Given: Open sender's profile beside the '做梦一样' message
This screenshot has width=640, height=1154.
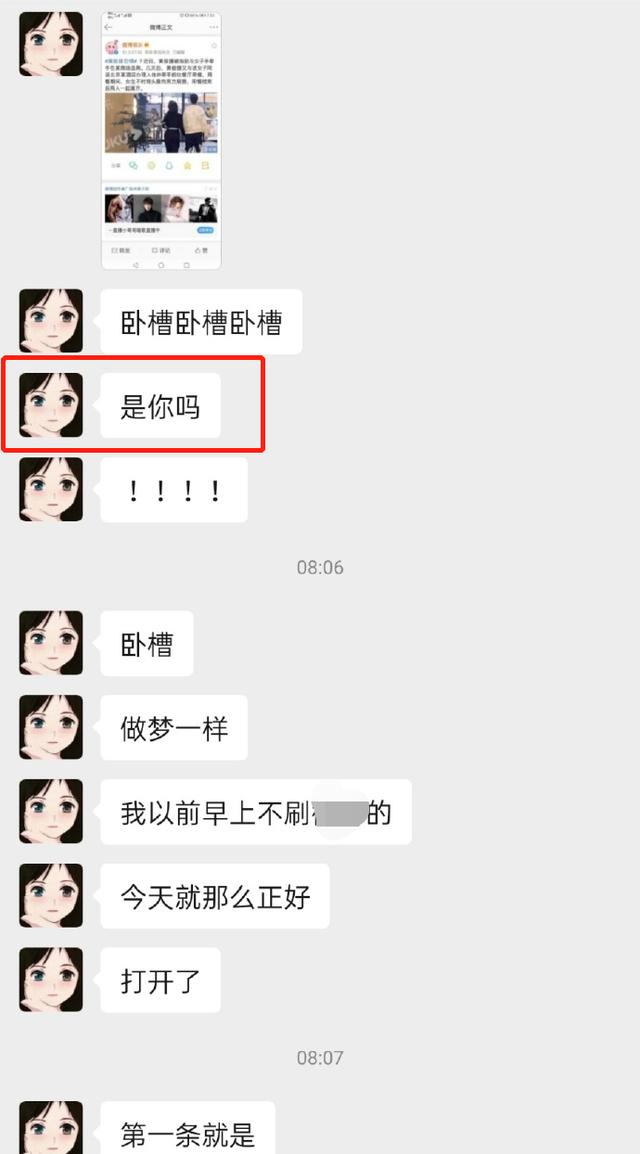Looking at the screenshot, I should pyautogui.click(x=51, y=727).
